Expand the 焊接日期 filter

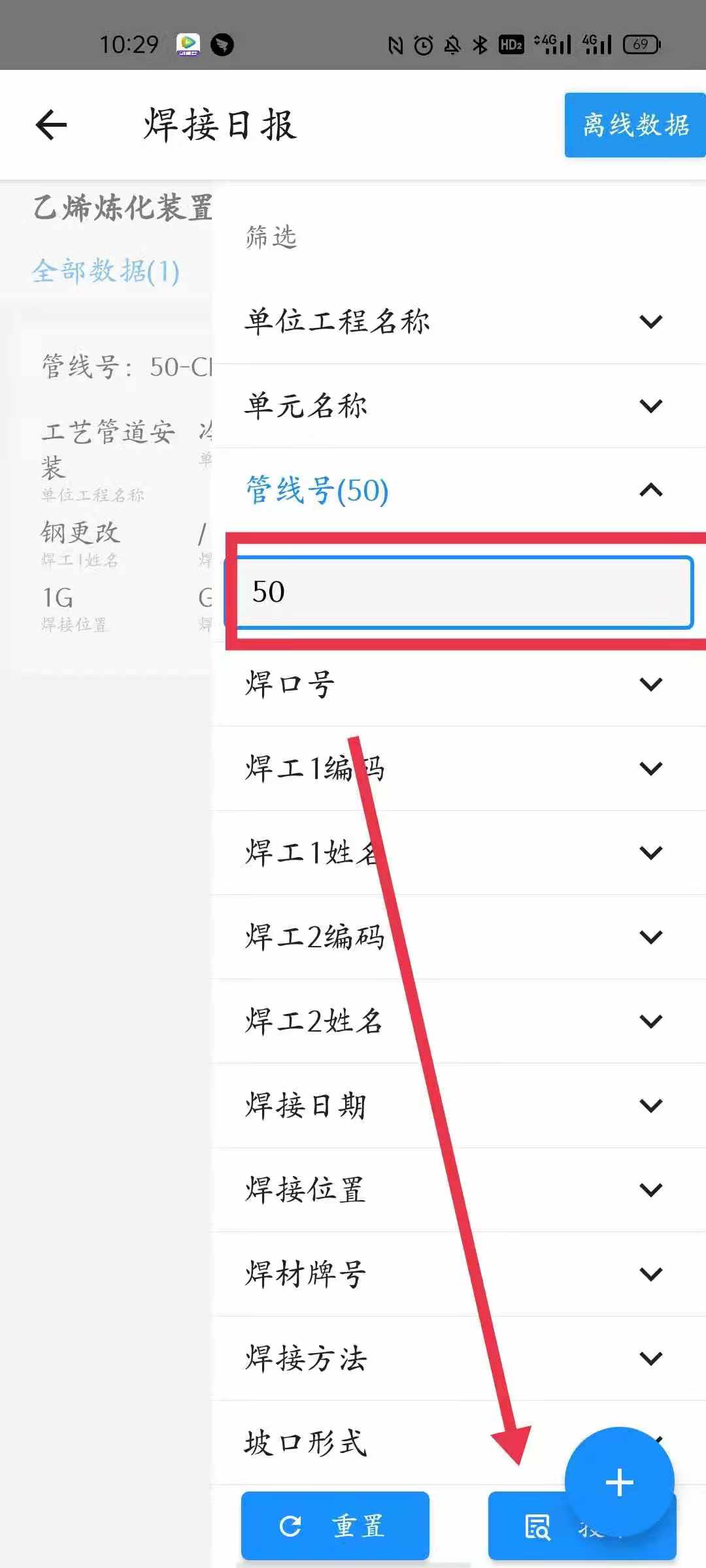click(458, 1105)
